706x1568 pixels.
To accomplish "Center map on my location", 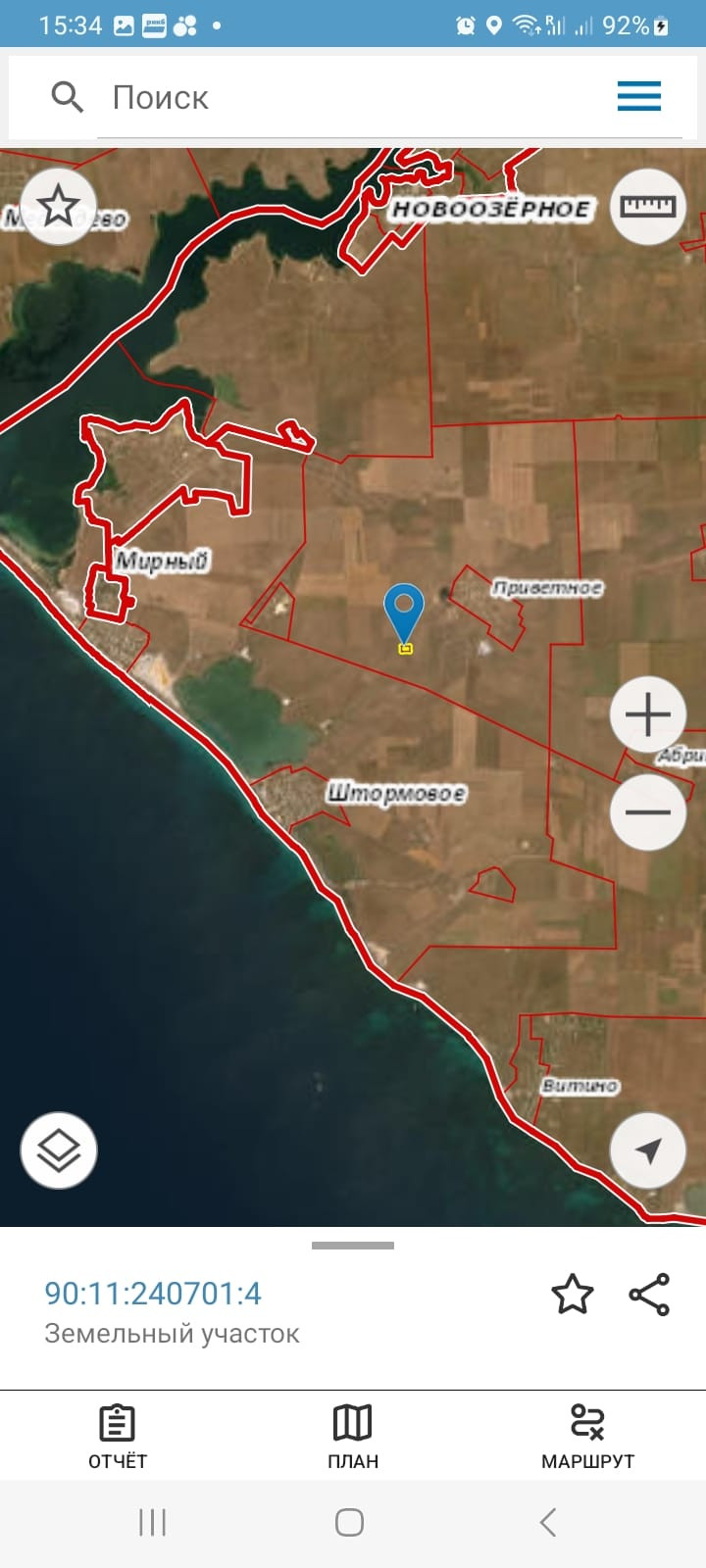I will [x=647, y=1151].
